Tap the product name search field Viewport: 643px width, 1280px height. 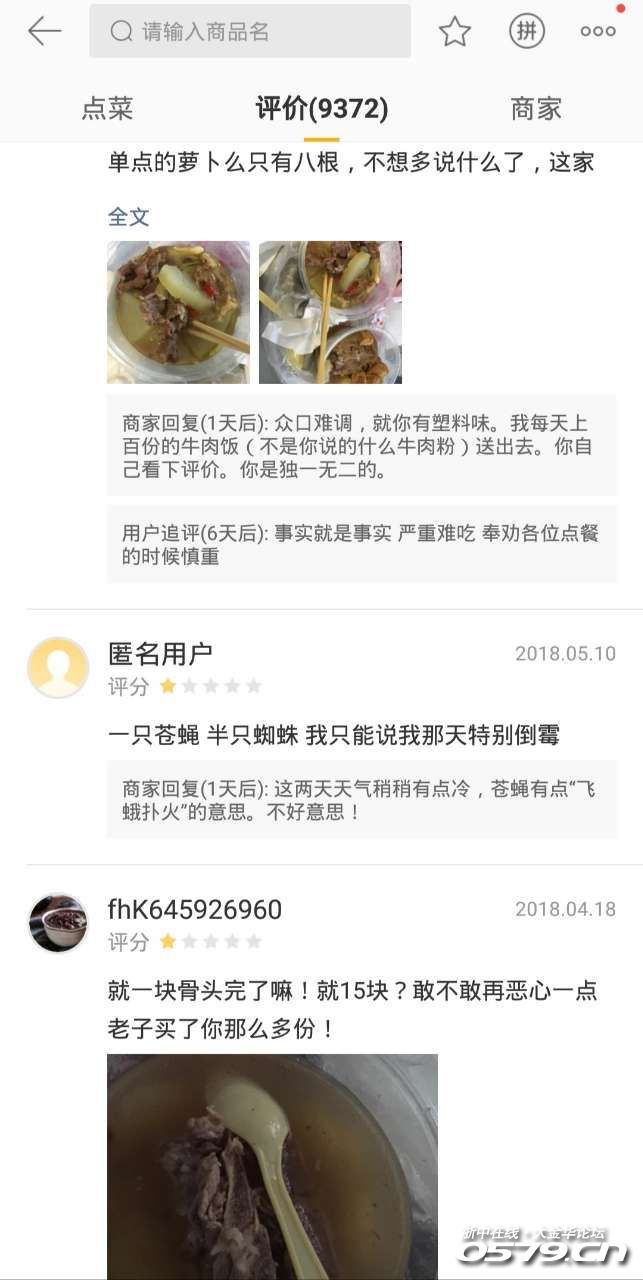(x=250, y=31)
